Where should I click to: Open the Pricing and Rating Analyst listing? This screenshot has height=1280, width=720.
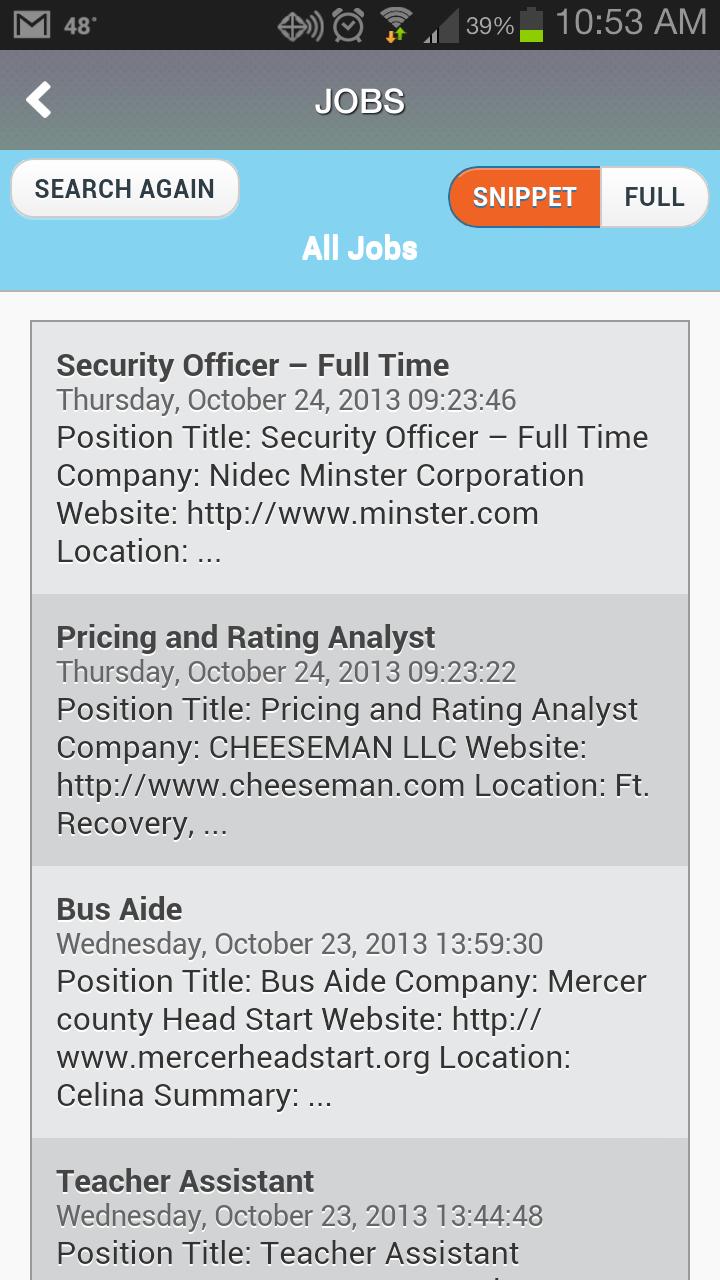pos(360,730)
